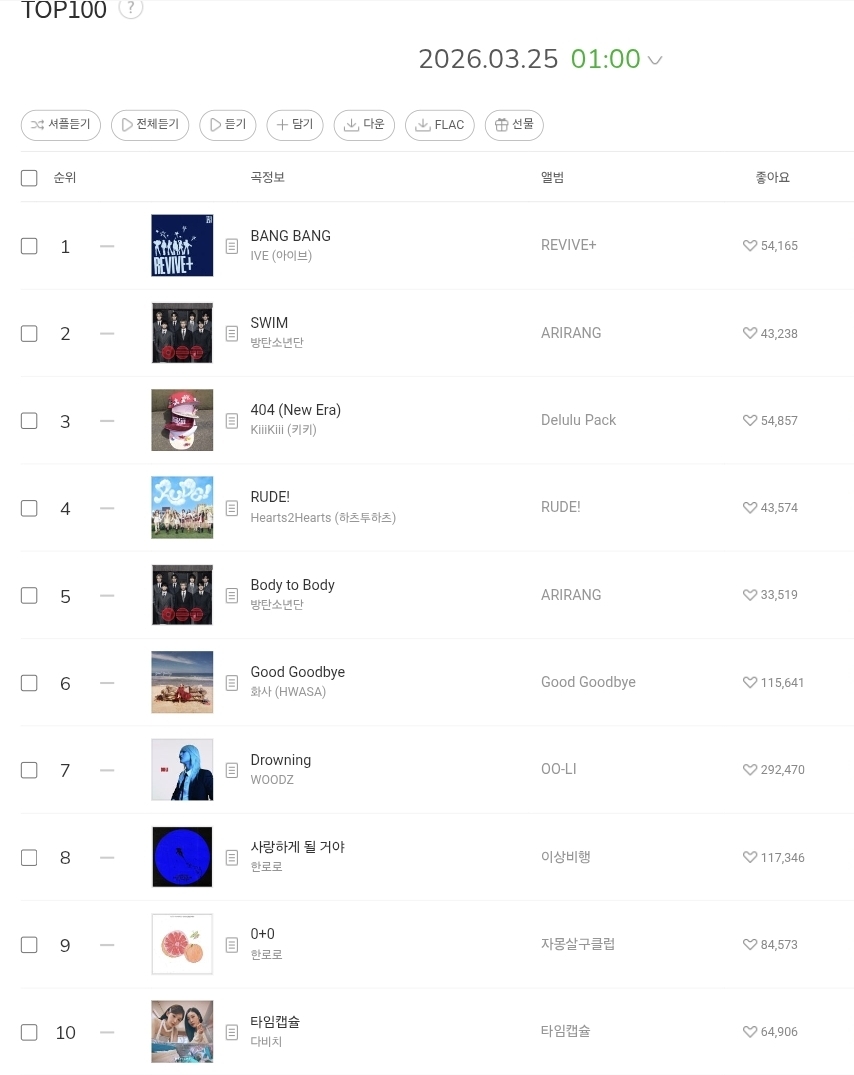Click the play all (전체듣기) icon
This screenshot has height=1075, width=854.
coord(127,125)
